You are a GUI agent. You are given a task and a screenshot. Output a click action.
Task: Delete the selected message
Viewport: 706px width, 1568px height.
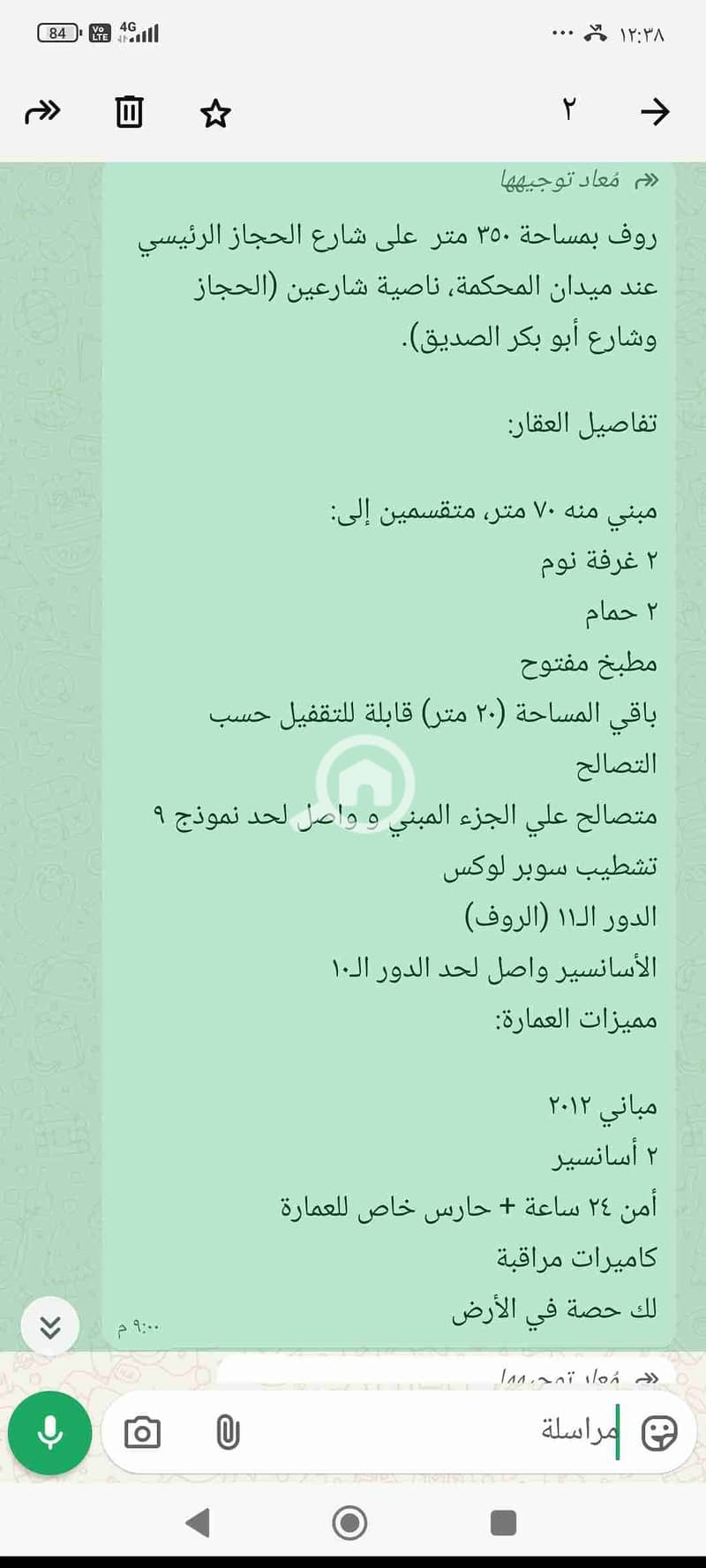coord(129,112)
